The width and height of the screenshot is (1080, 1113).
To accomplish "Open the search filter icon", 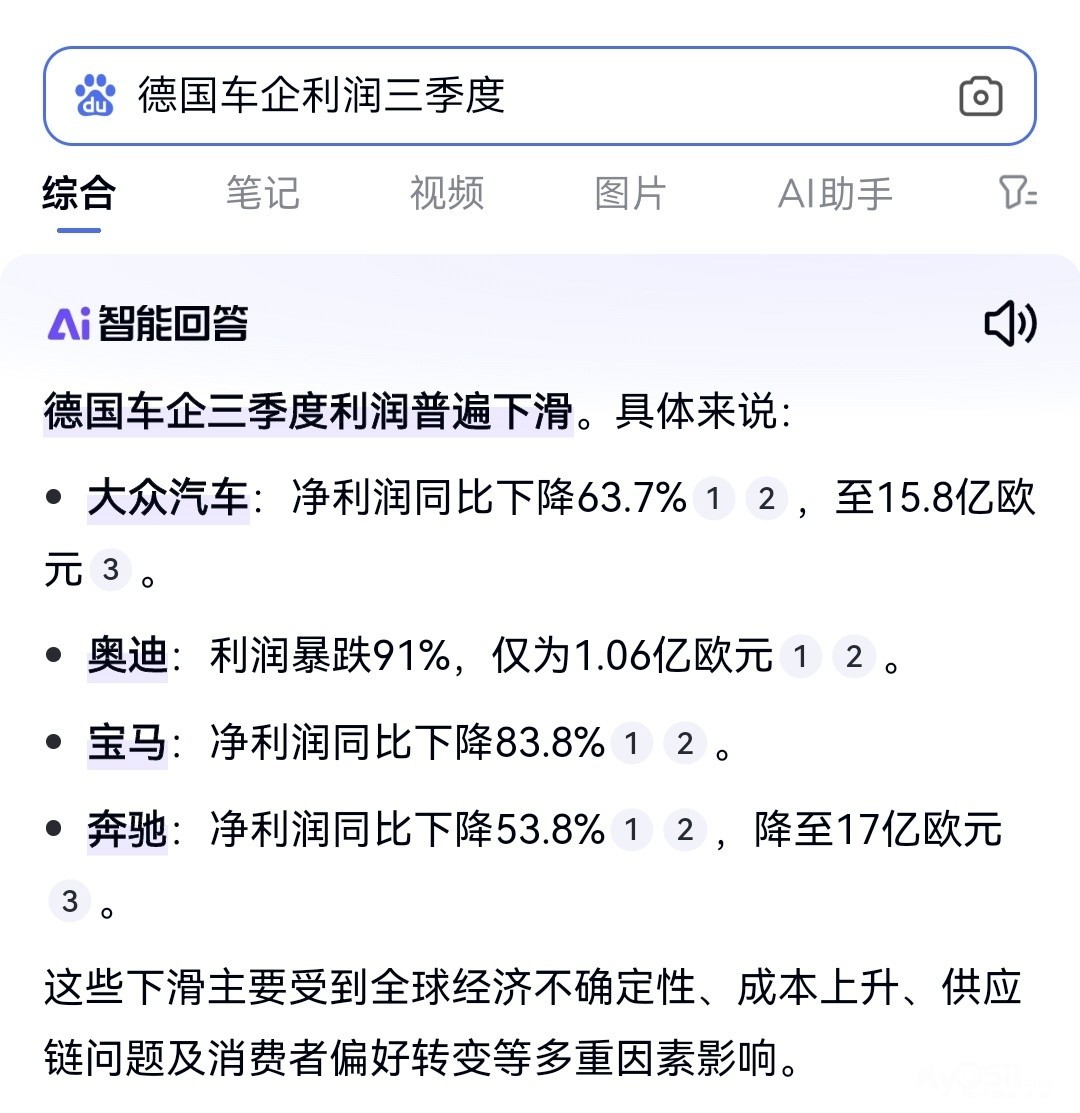I will pyautogui.click(x=1018, y=193).
